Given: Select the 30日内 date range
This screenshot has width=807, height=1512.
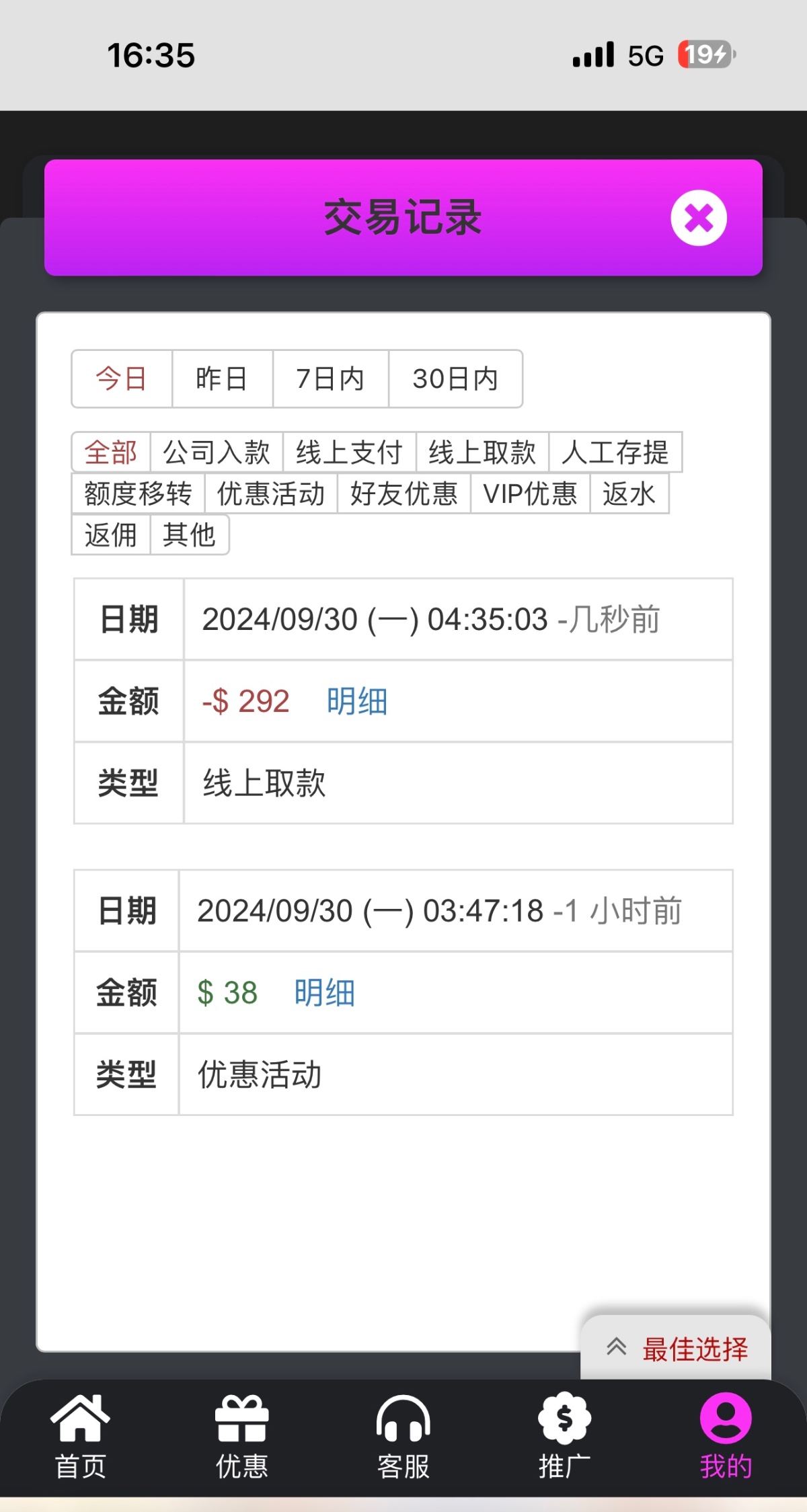Looking at the screenshot, I should tap(455, 379).
